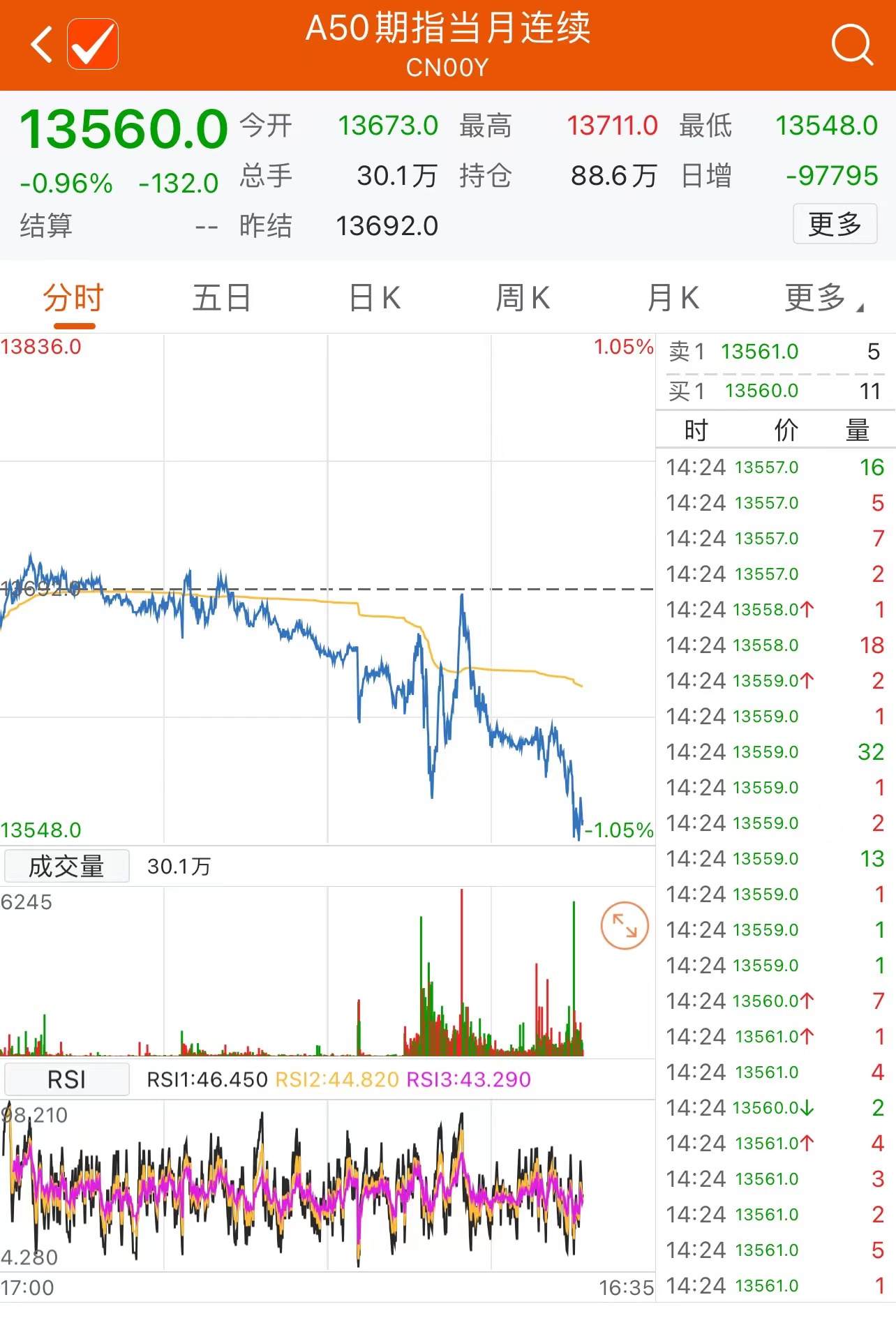Toggle the watchlist checkmark icon
The width and height of the screenshot is (896, 1318).
93,45
